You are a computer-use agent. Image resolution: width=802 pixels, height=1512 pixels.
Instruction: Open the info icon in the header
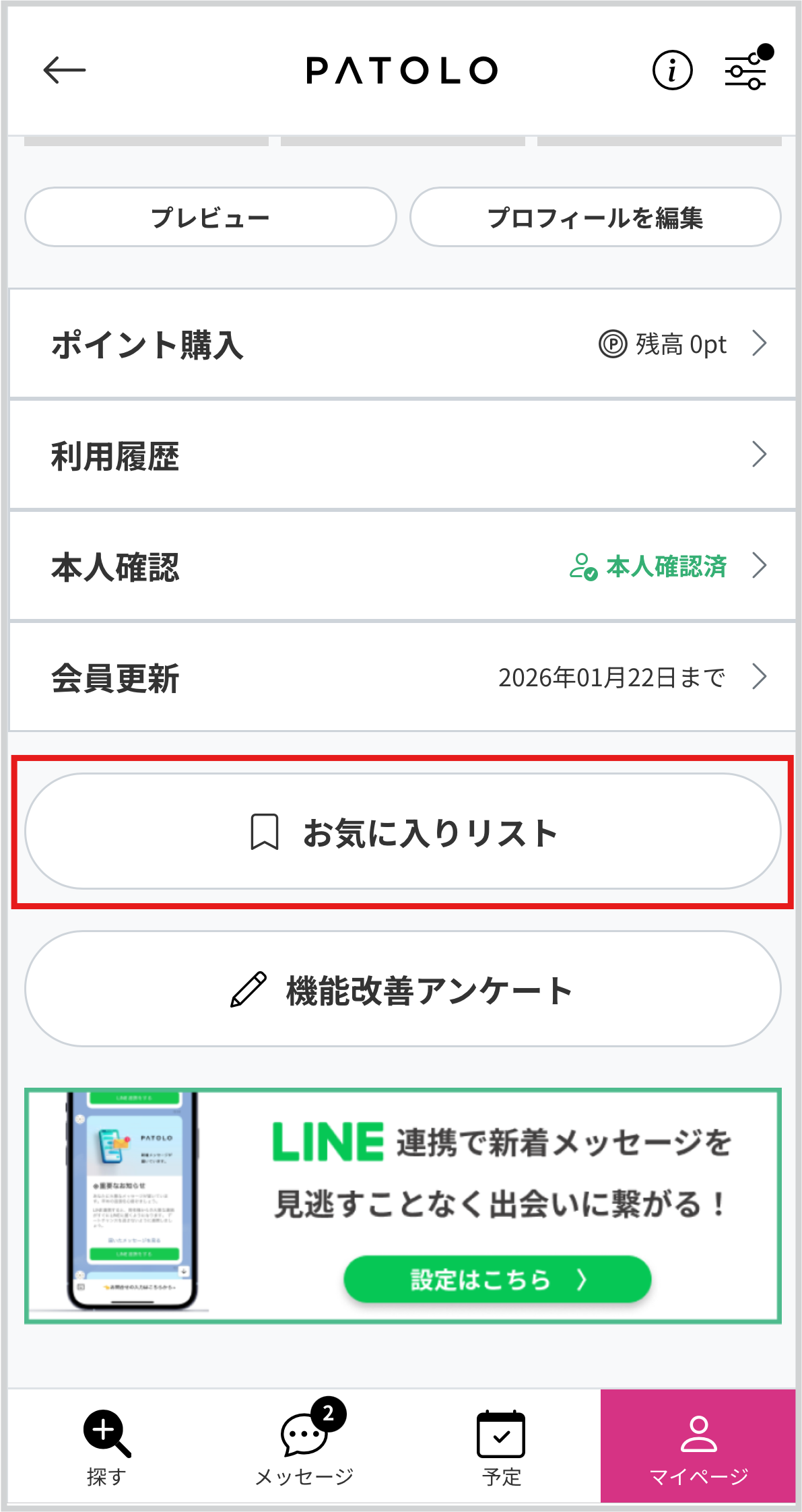[x=672, y=70]
